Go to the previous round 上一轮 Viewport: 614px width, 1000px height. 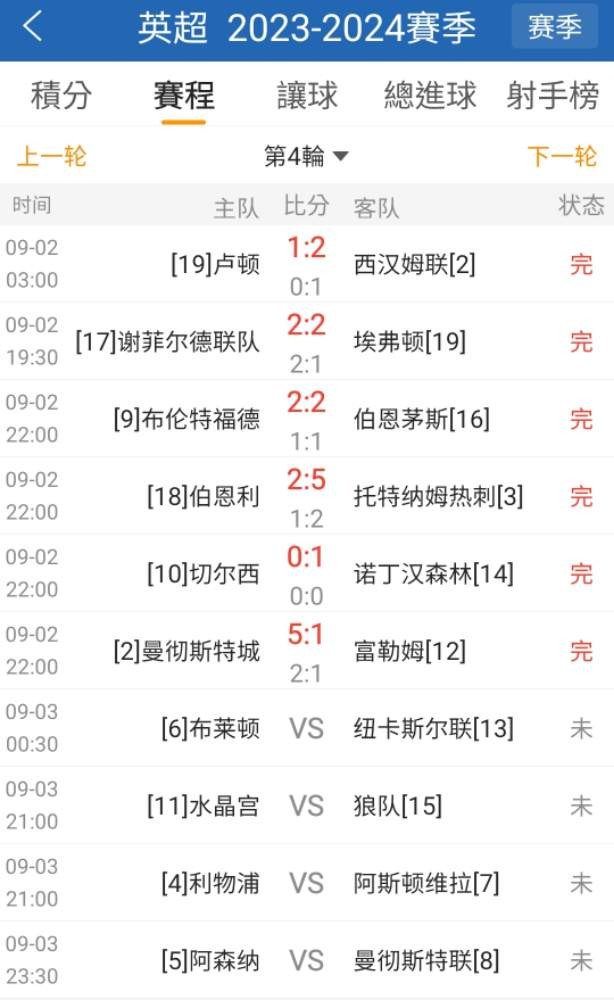[51, 156]
